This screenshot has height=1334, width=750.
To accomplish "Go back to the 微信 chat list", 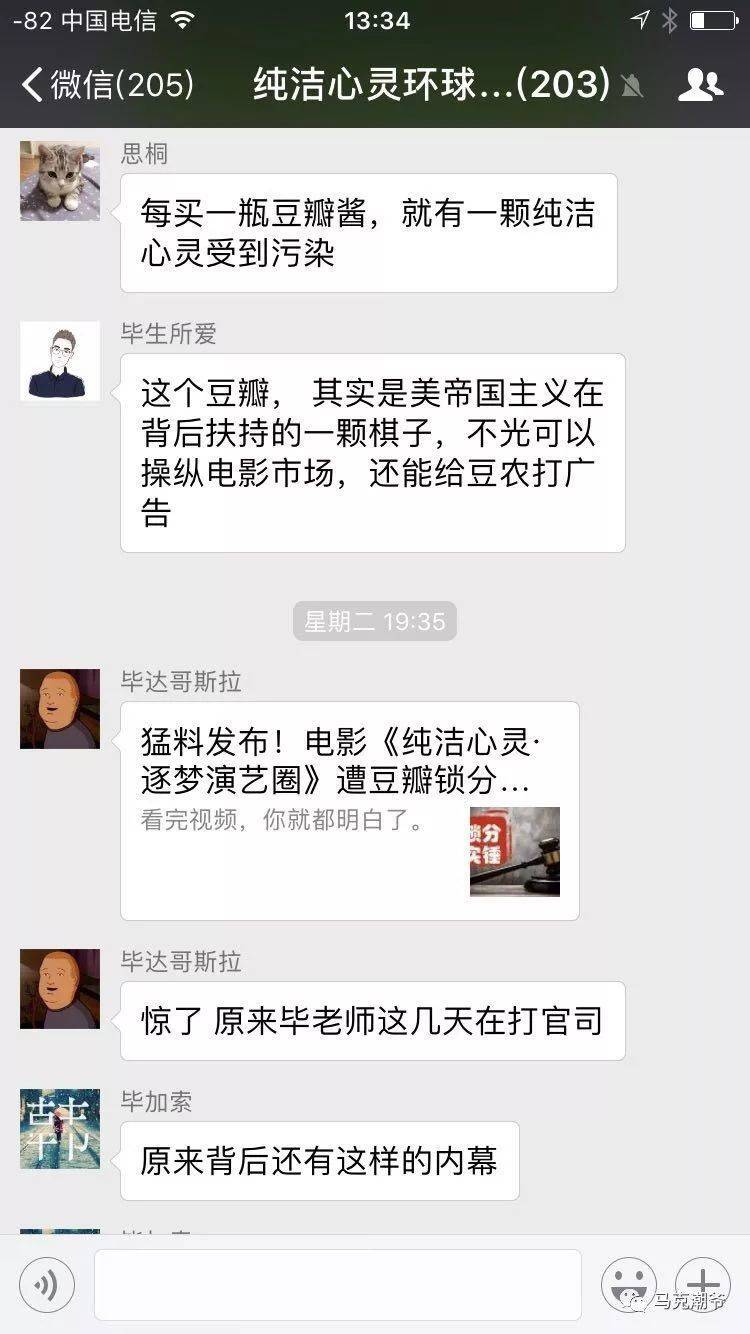I will 105,85.
